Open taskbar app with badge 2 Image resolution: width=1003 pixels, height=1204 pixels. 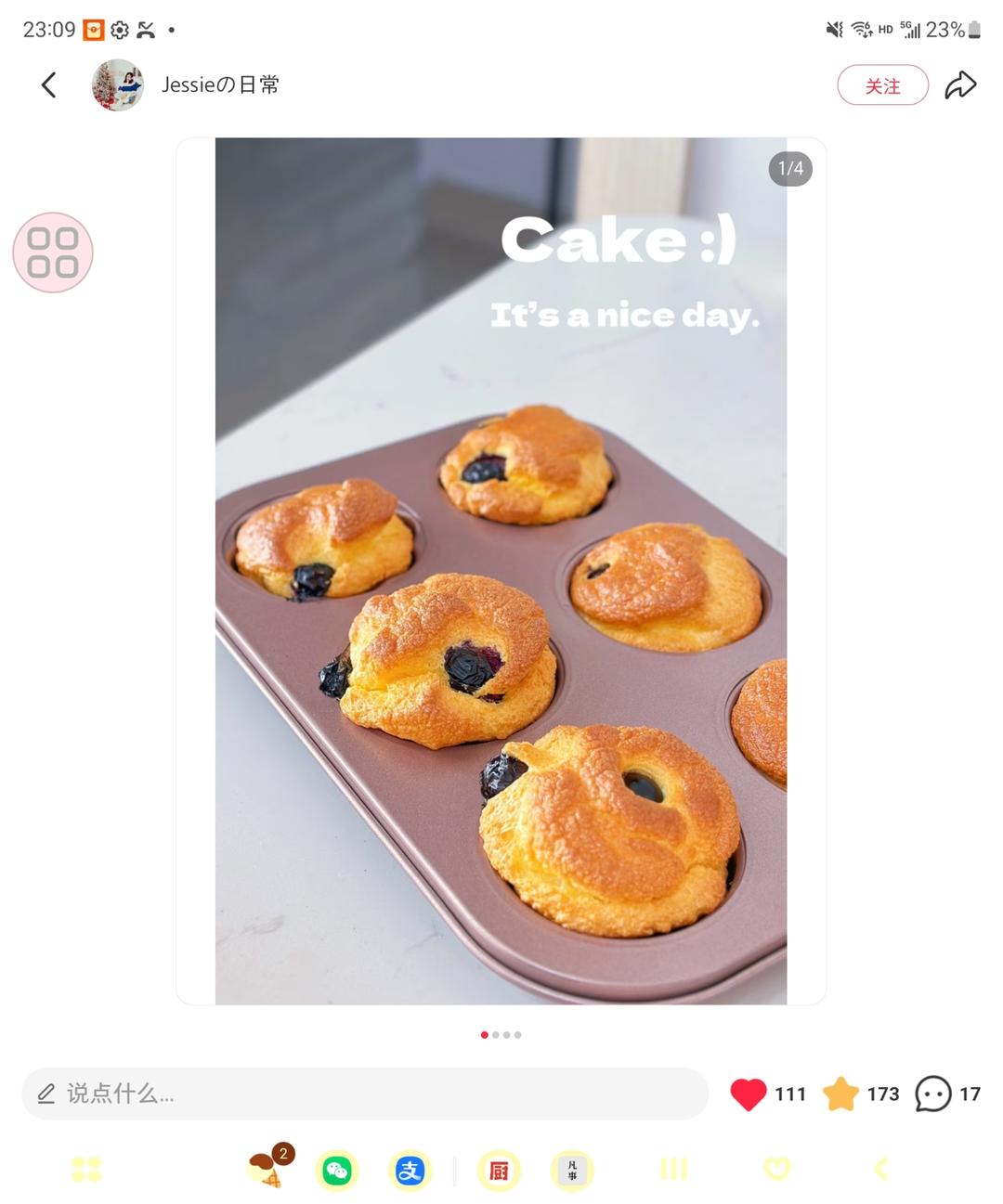(x=267, y=1170)
